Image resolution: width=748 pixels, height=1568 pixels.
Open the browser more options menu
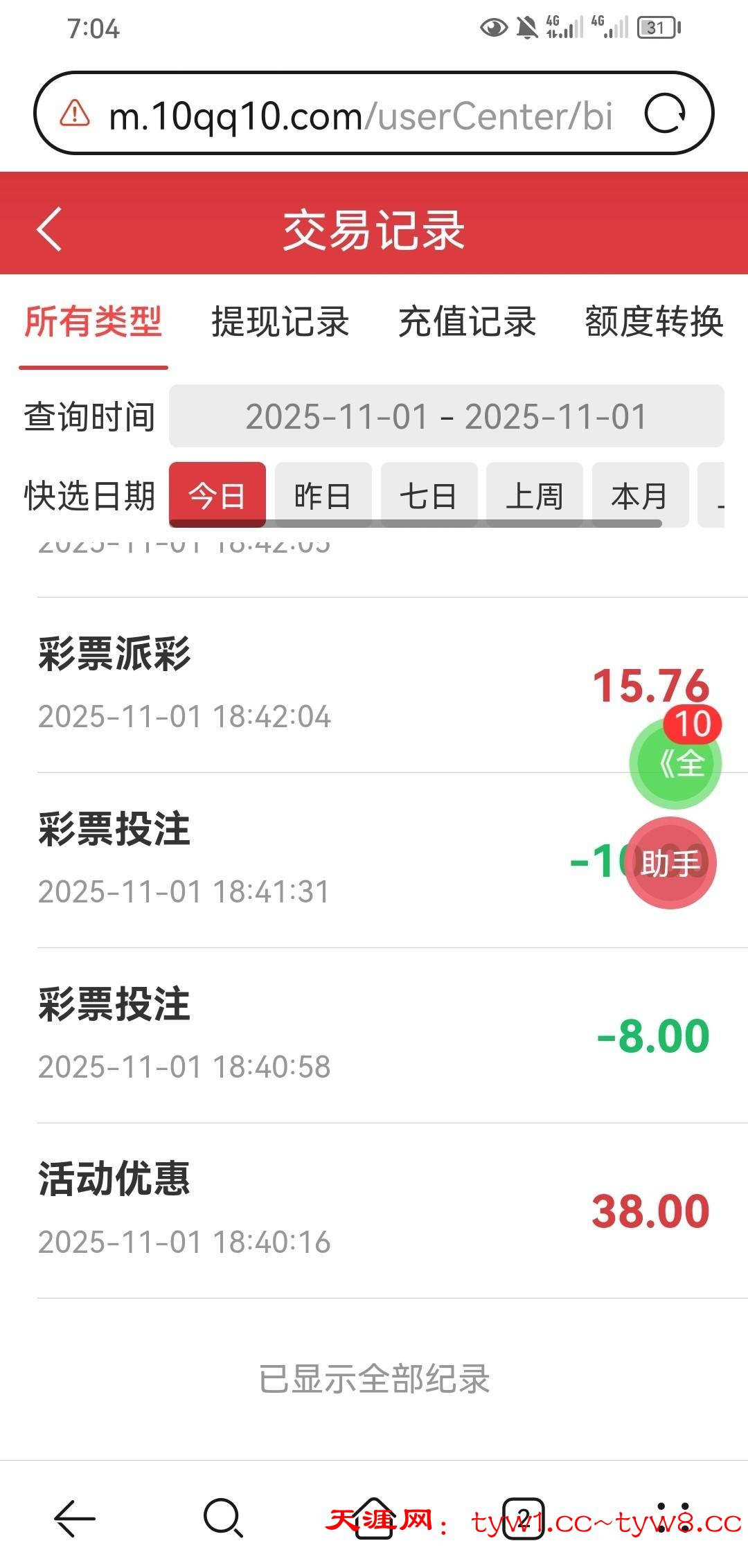tap(673, 1518)
